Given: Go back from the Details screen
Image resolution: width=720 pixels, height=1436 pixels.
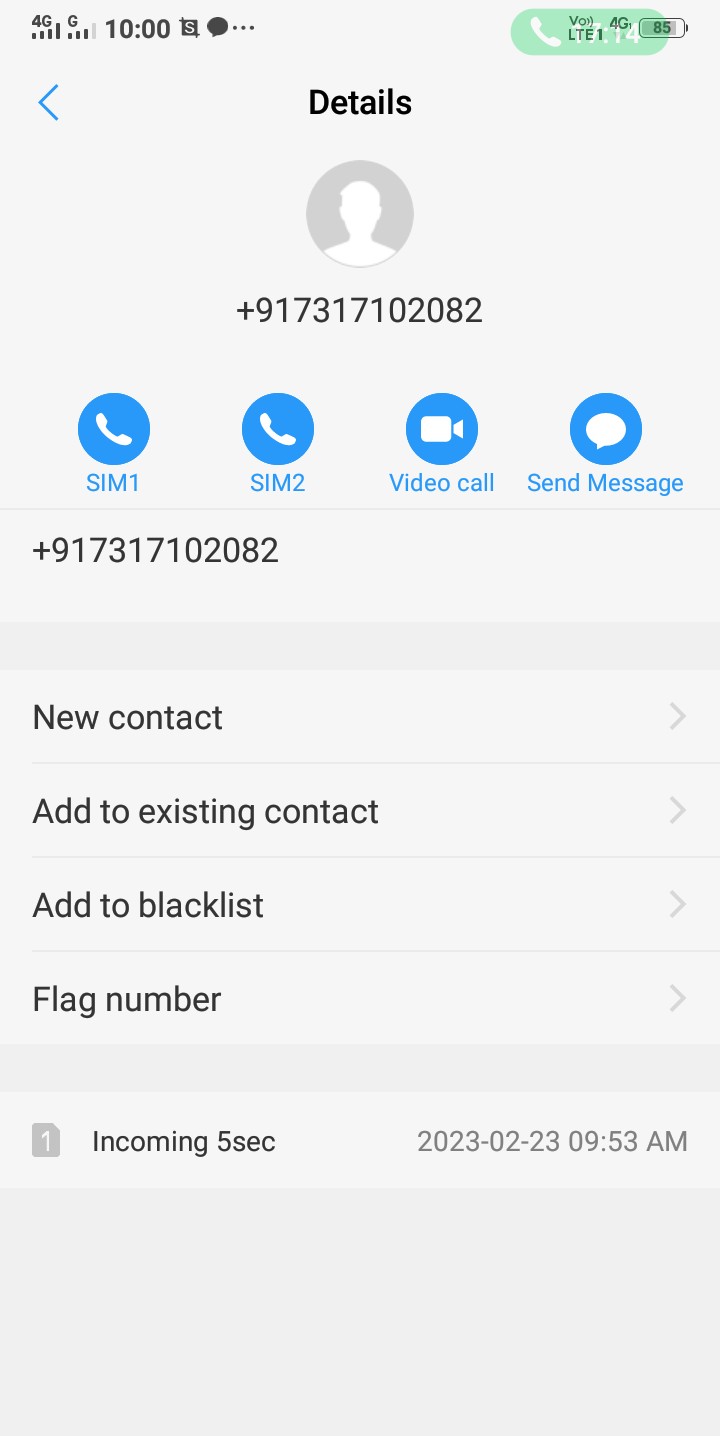Looking at the screenshot, I should click(48, 103).
